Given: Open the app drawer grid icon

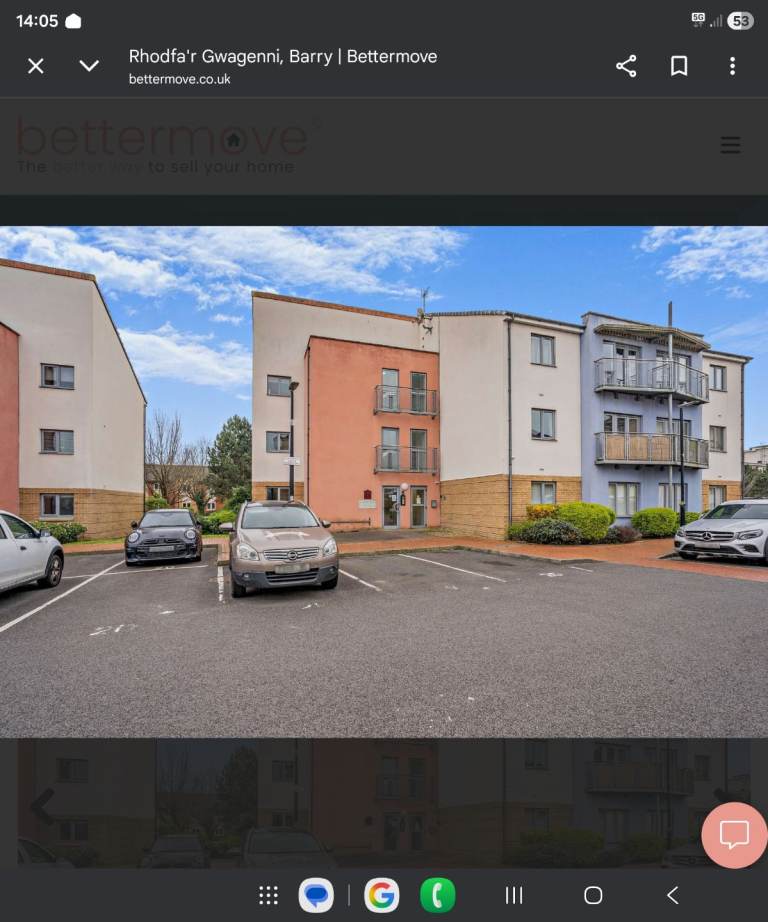Looking at the screenshot, I should point(268,895).
